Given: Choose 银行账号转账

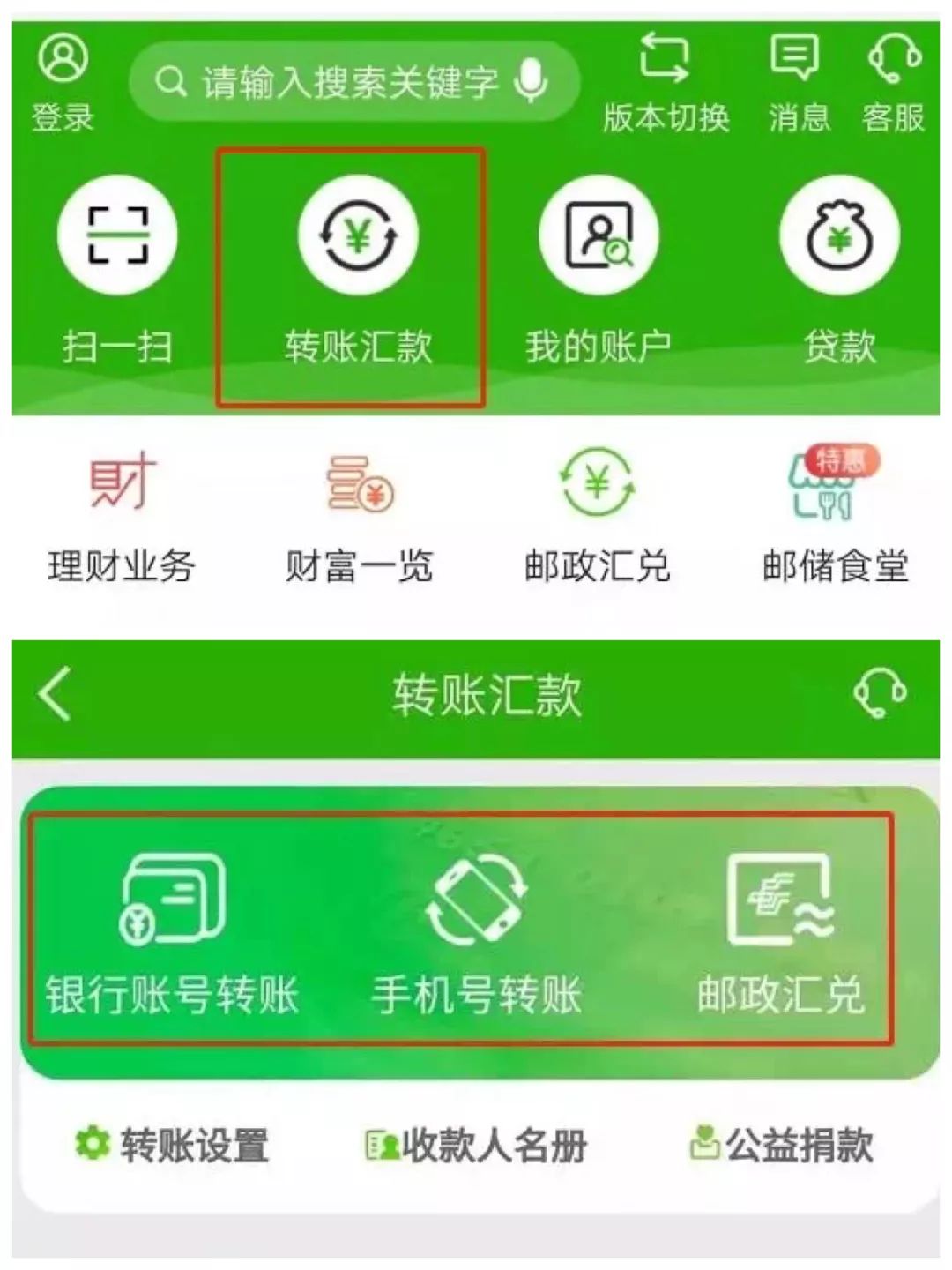Looking at the screenshot, I should pyautogui.click(x=173, y=935).
